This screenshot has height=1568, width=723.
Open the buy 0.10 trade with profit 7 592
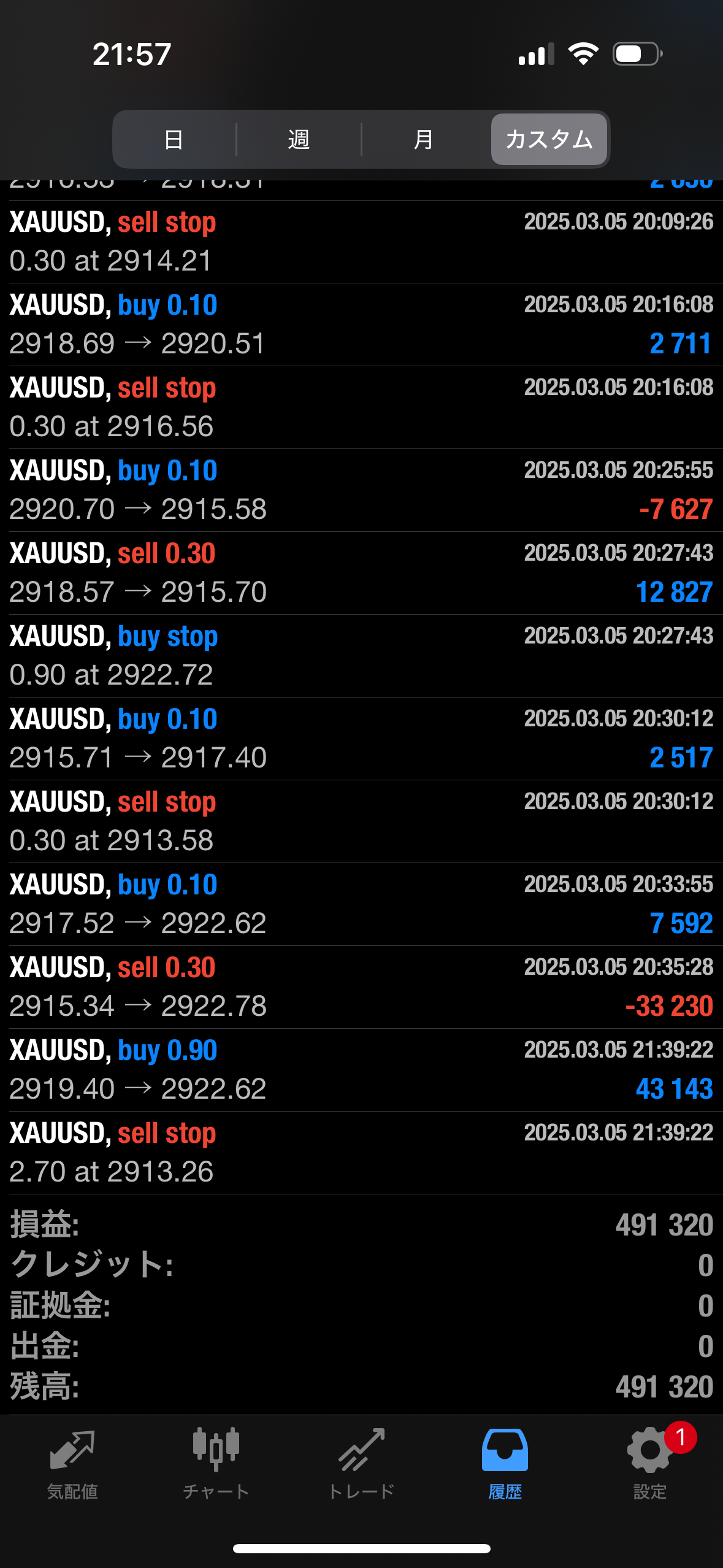coord(361,904)
